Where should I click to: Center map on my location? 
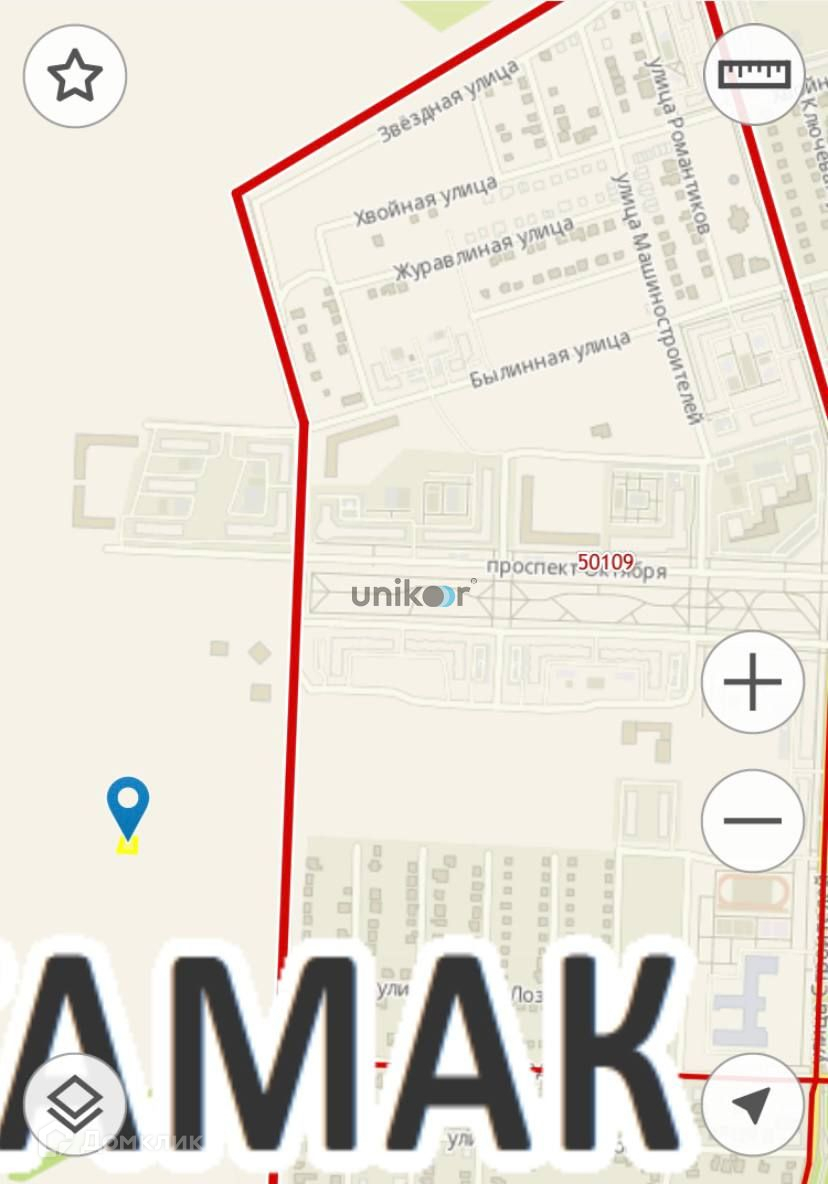[x=752, y=1104]
